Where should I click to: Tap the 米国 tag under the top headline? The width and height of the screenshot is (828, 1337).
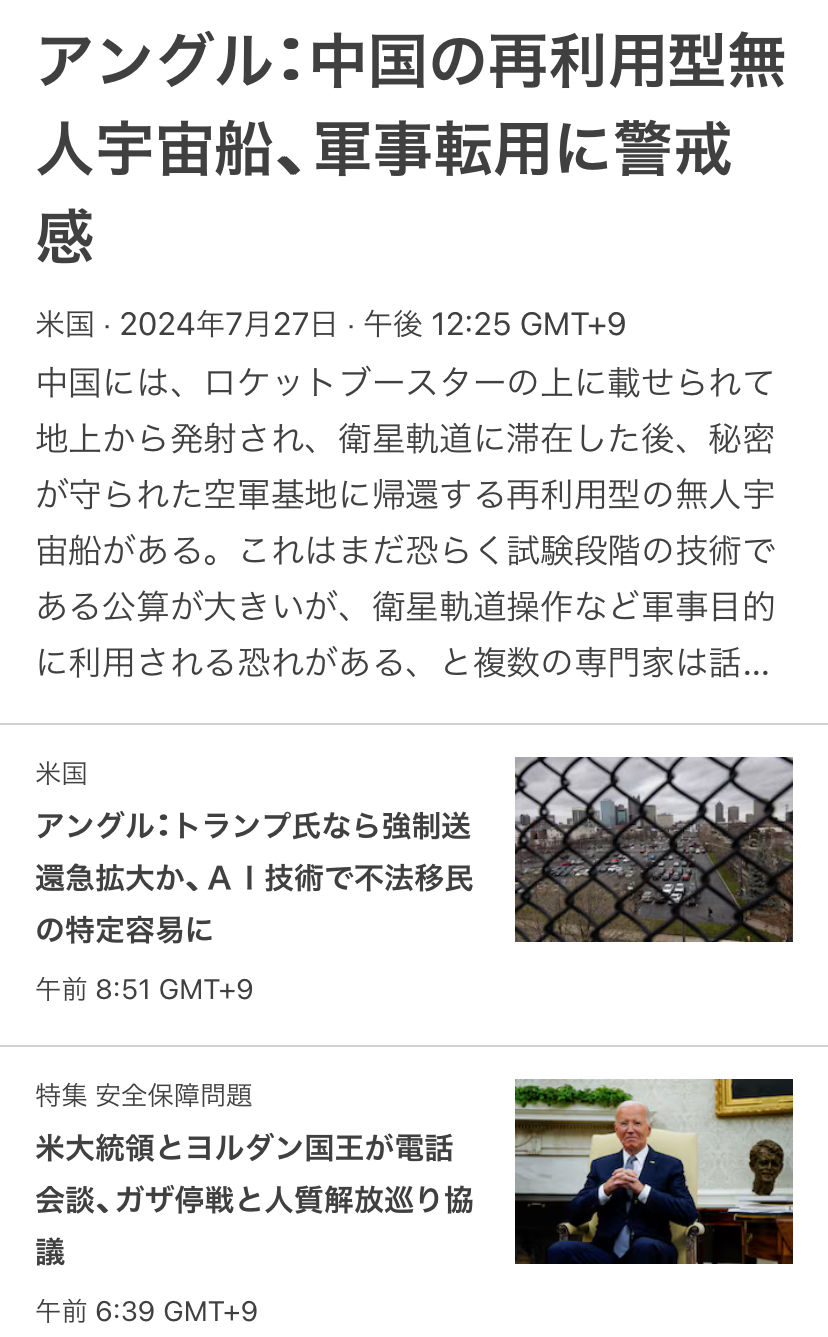click(64, 324)
